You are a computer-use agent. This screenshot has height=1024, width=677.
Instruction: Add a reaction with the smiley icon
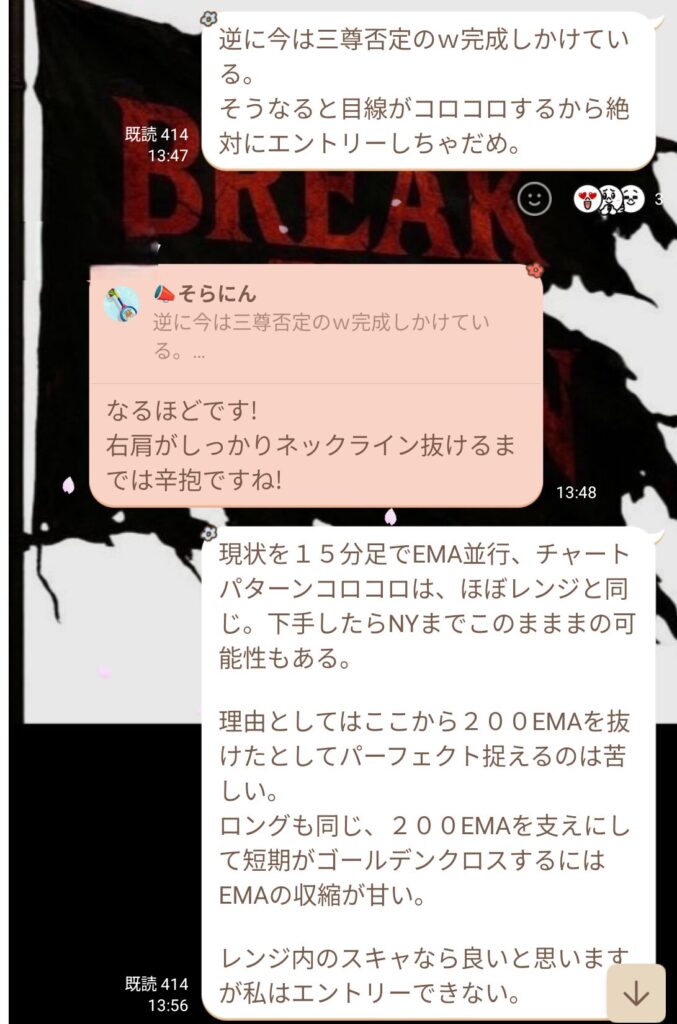(x=535, y=199)
